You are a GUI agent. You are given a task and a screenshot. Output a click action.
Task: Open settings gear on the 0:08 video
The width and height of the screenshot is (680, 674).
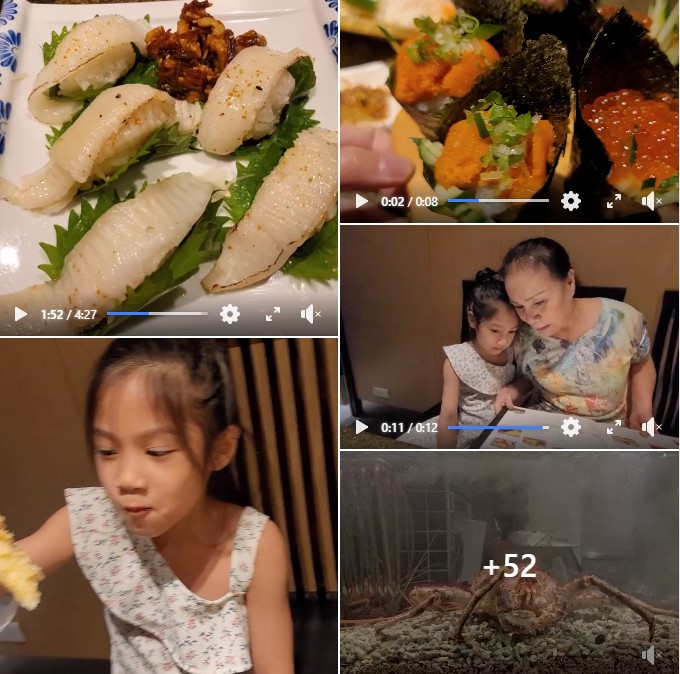coord(571,201)
